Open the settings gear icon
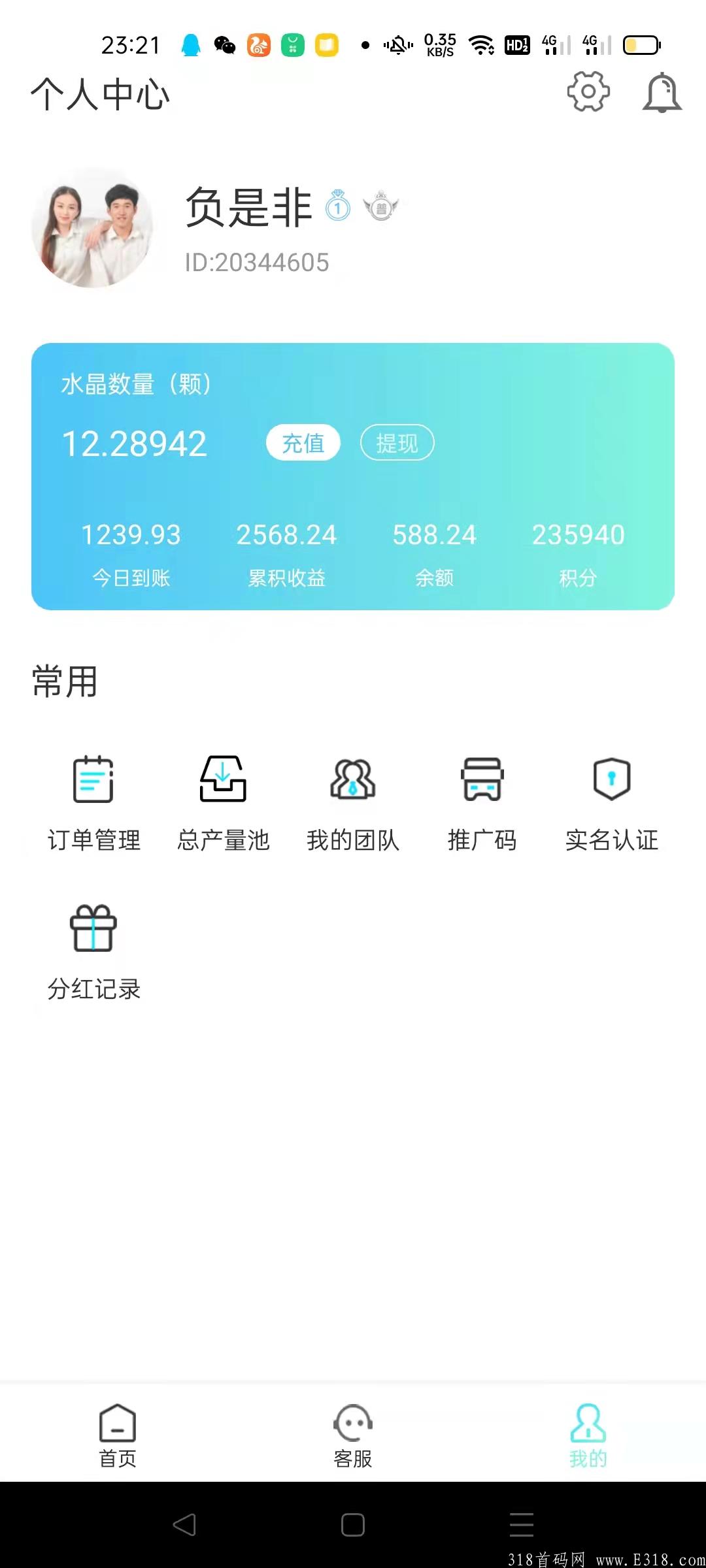Screen dimensions: 706x1568 click(587, 93)
